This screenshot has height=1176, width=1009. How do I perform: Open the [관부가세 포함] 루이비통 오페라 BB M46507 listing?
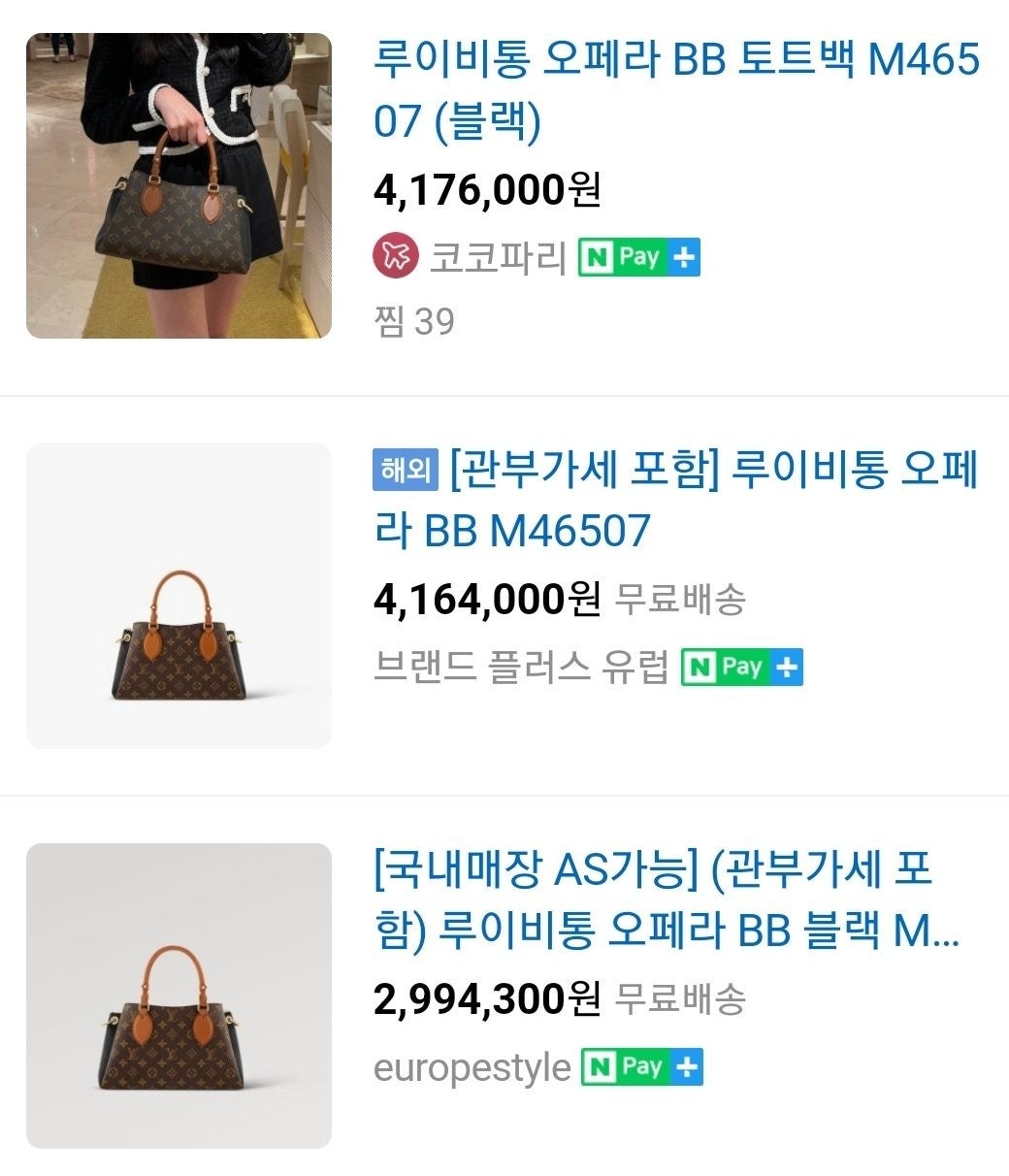[676, 501]
